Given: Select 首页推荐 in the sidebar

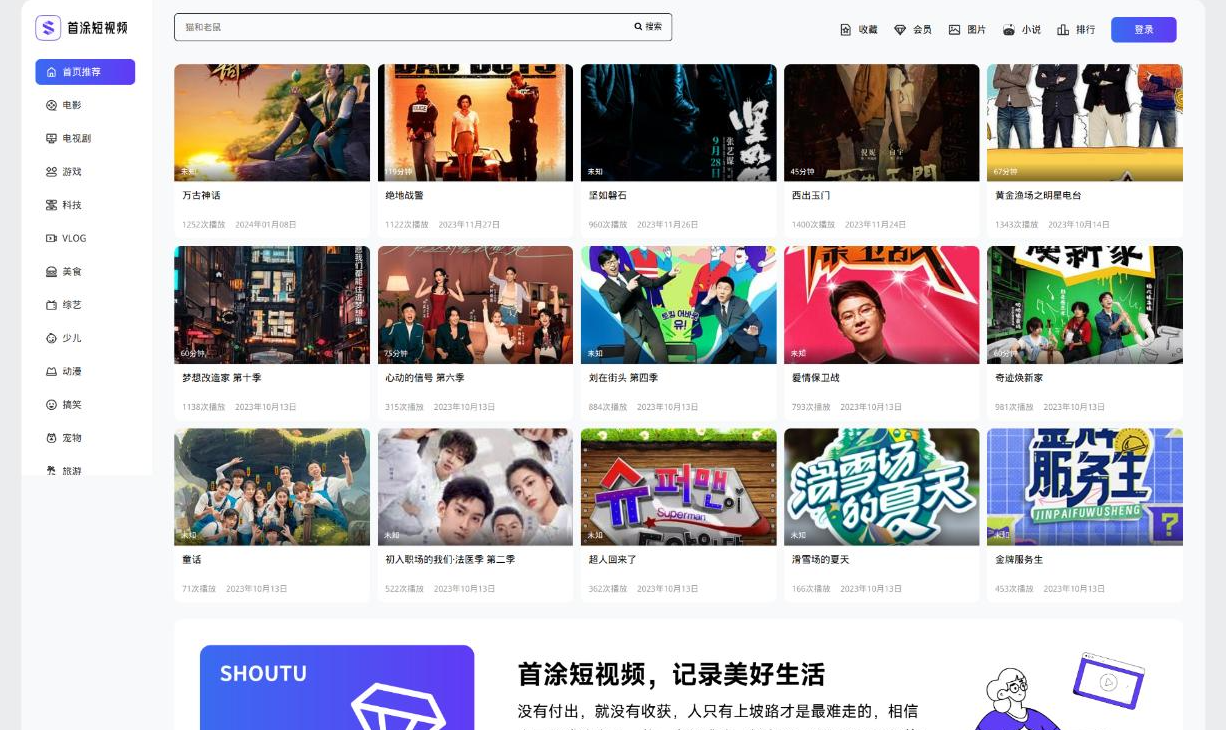Looking at the screenshot, I should tap(85, 72).
